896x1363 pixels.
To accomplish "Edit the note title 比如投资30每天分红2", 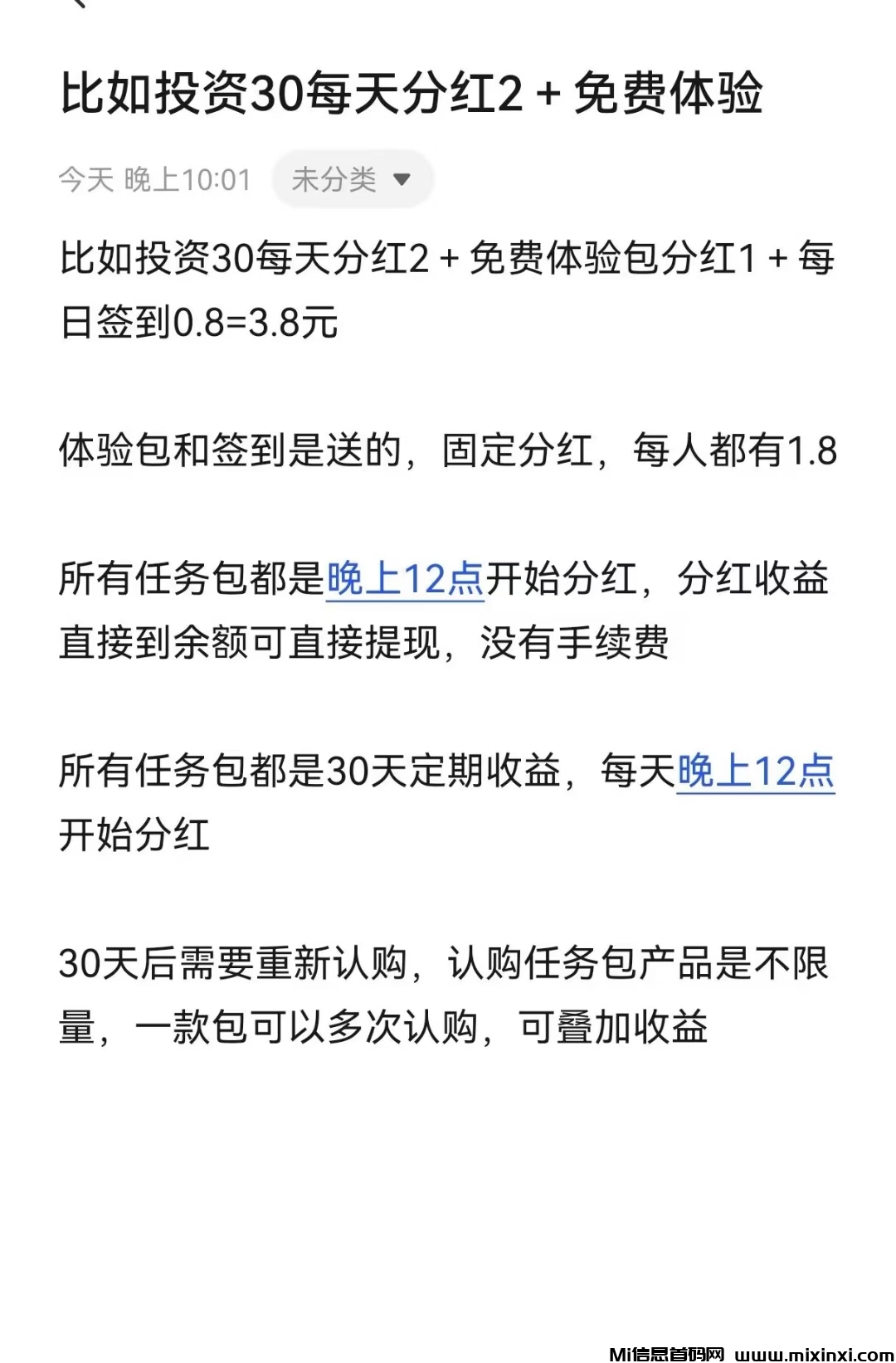I will 411,93.
